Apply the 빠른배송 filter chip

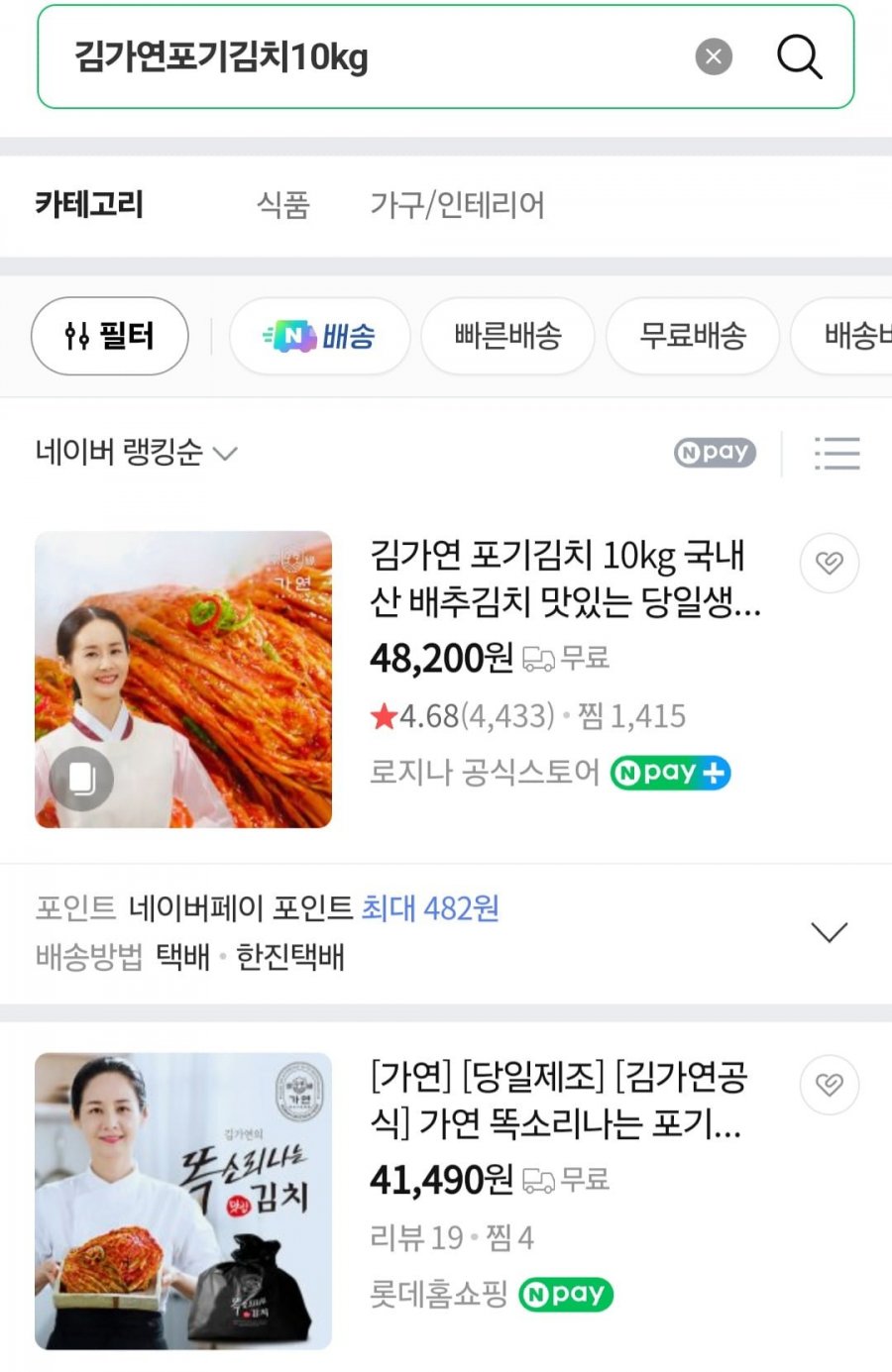(507, 336)
